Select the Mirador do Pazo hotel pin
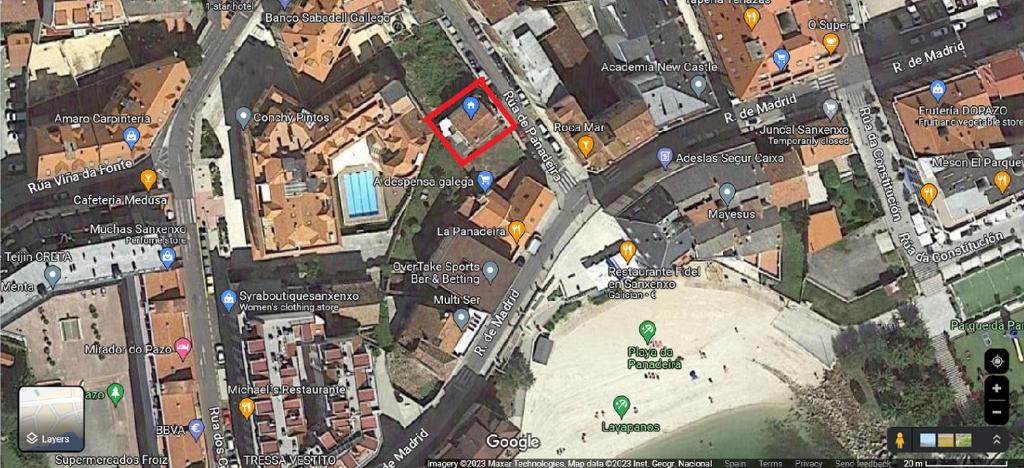Image resolution: width=1024 pixels, height=468 pixels. coord(183,348)
